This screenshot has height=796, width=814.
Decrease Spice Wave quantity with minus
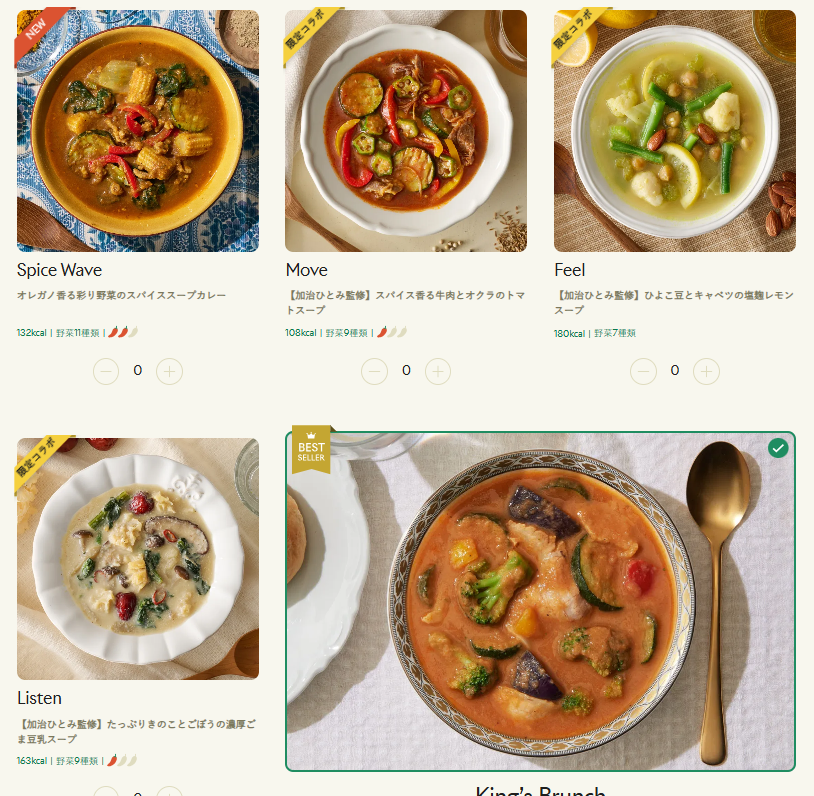(x=106, y=371)
